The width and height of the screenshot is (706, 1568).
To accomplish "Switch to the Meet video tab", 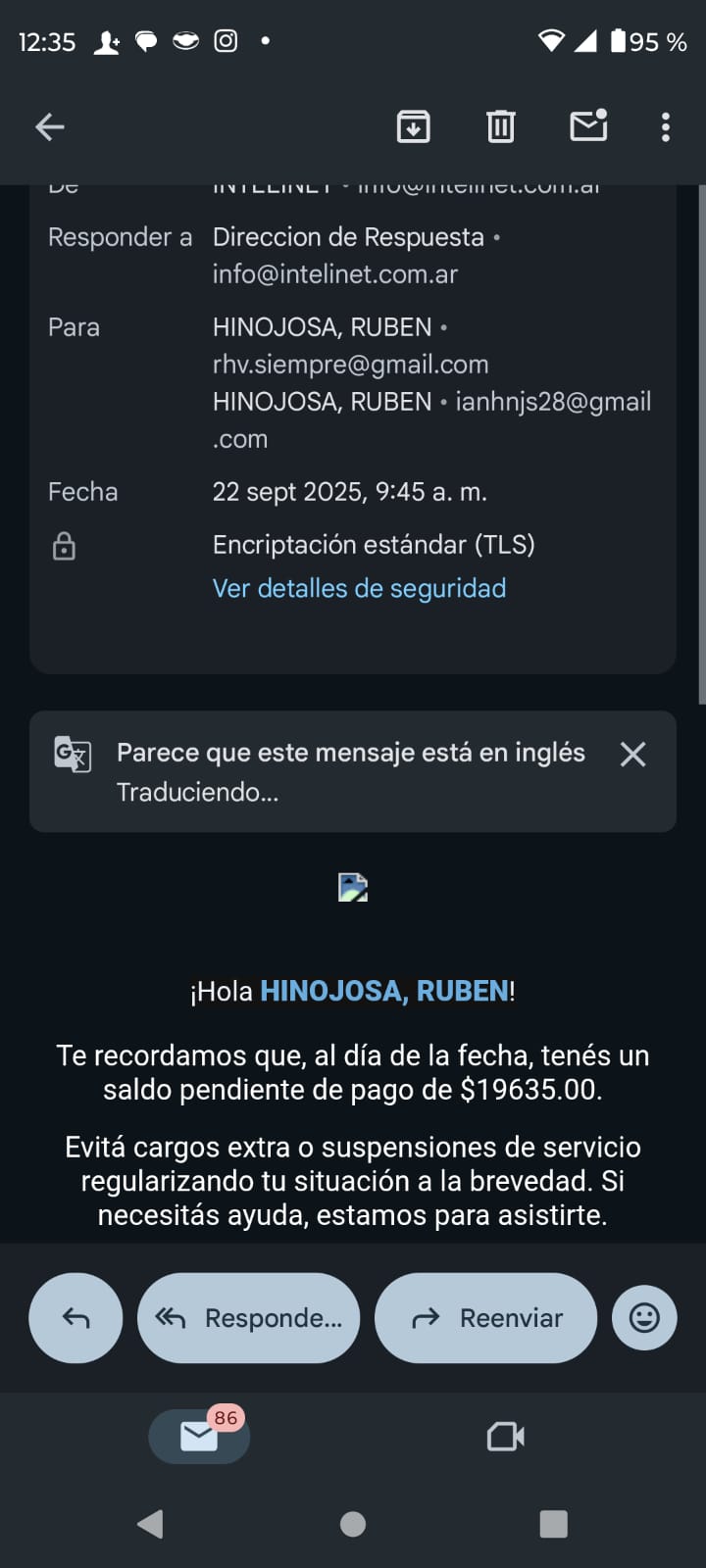I will (x=506, y=1437).
